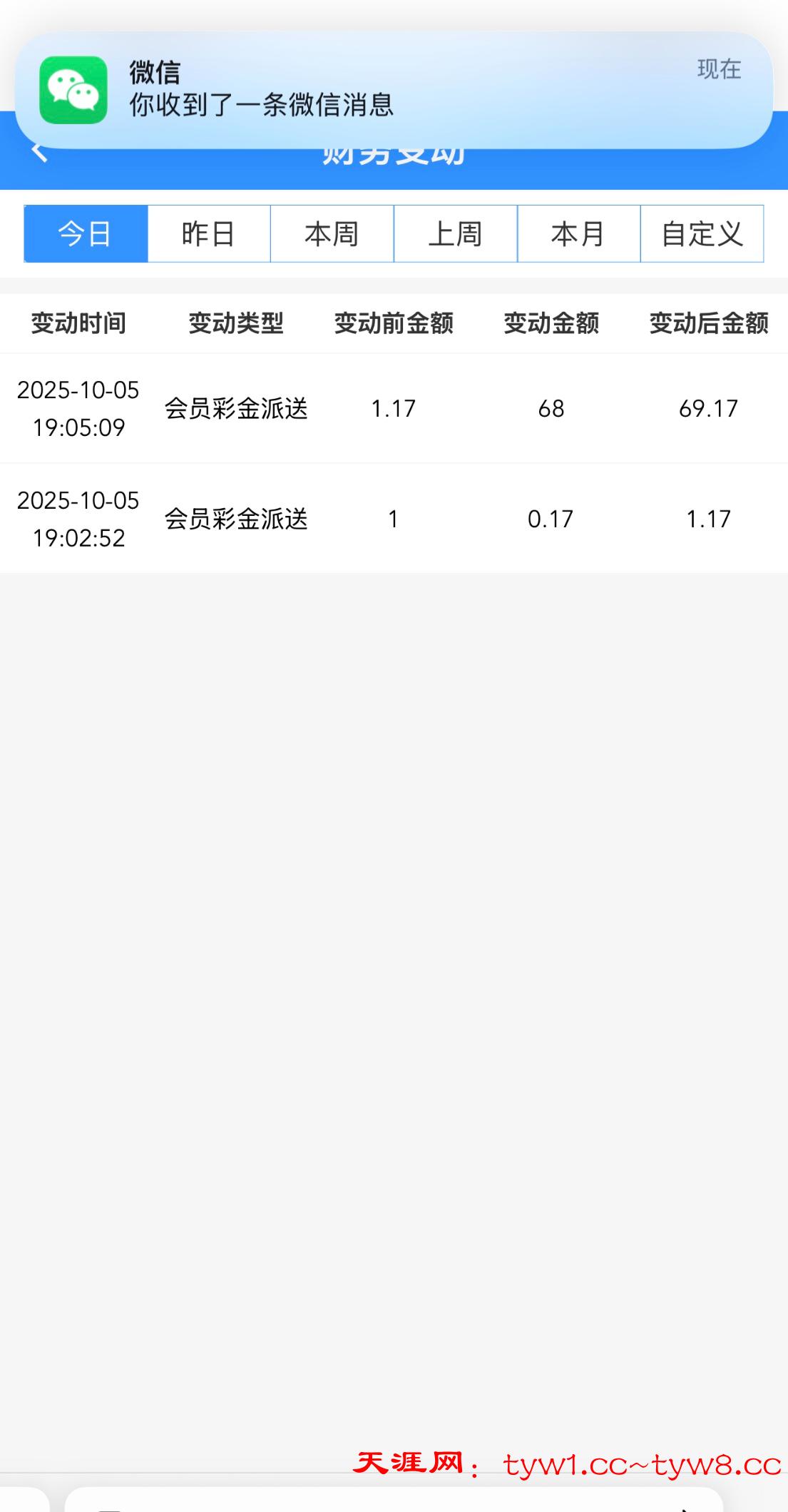
Task: Switch to the 昨日 tab
Action: [209, 234]
